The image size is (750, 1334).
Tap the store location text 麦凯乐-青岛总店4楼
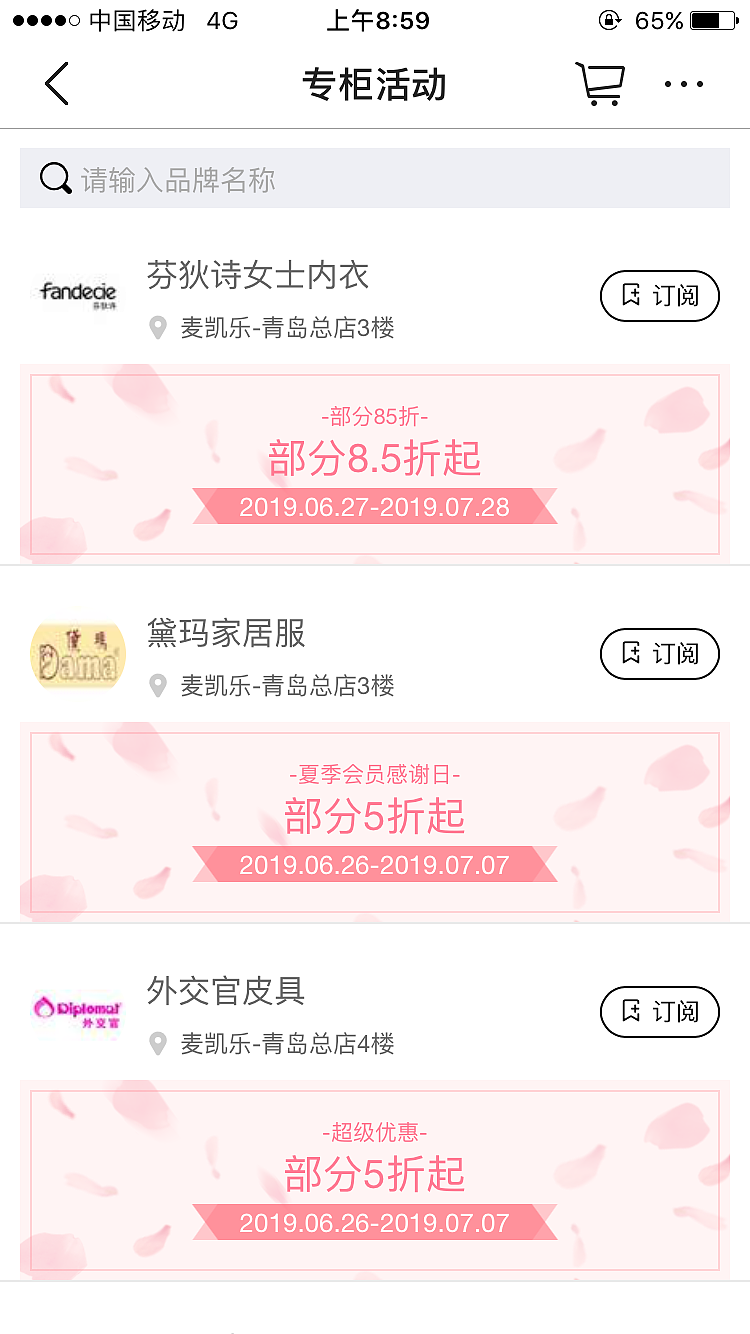coord(290,1044)
